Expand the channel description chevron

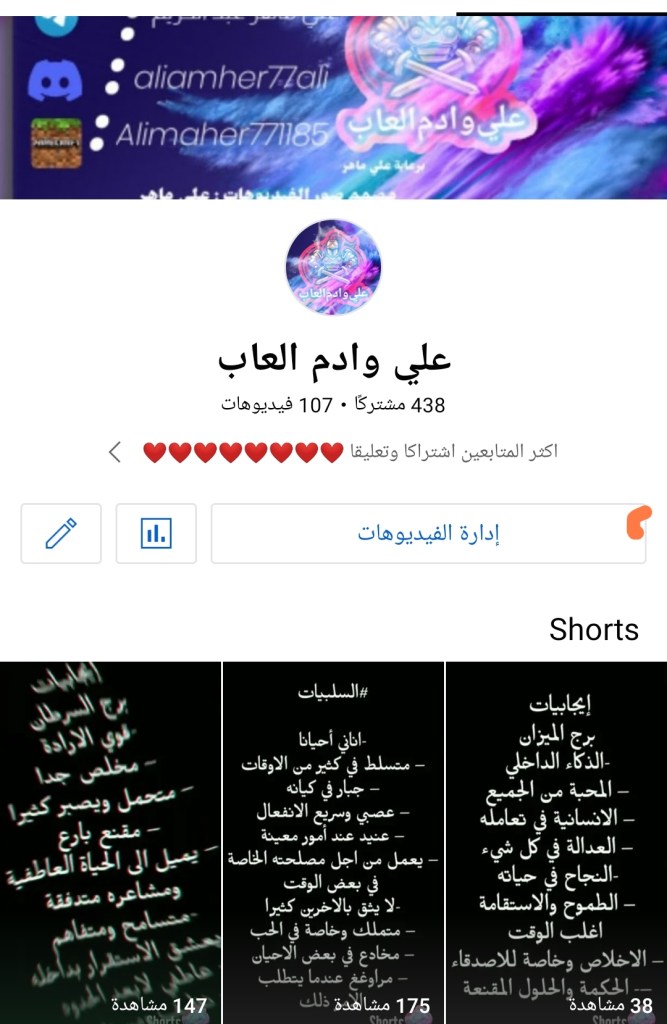coord(115,452)
